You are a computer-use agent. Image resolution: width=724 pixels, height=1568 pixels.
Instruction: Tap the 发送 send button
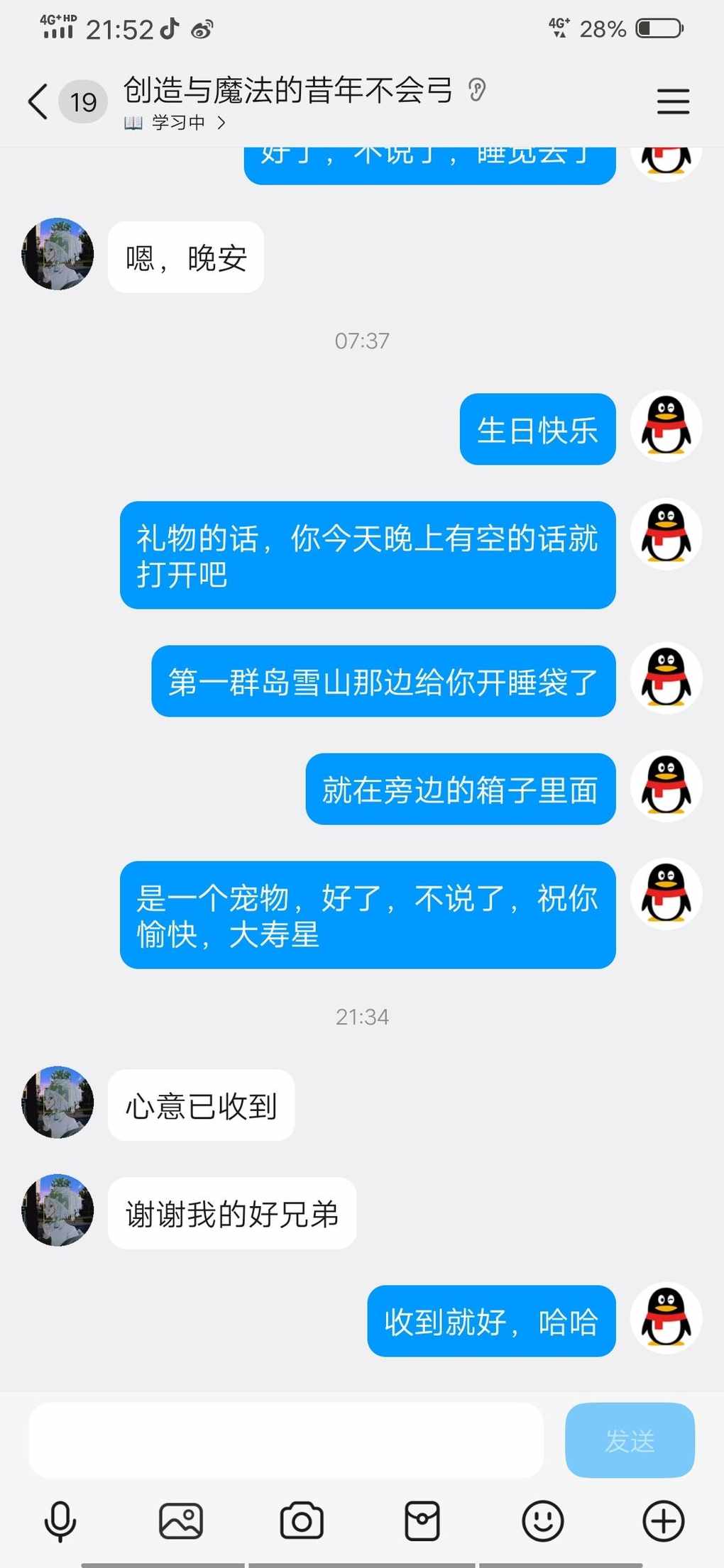coord(630,1440)
